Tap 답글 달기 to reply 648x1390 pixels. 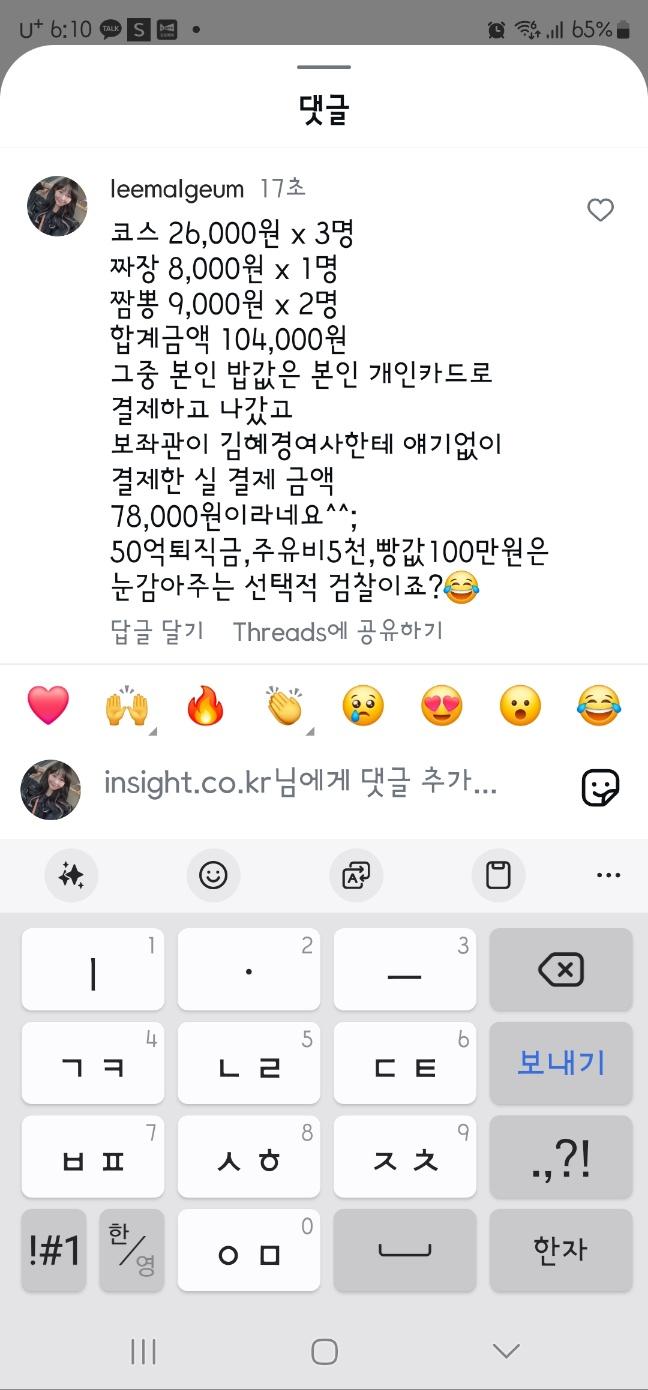pyautogui.click(x=156, y=631)
